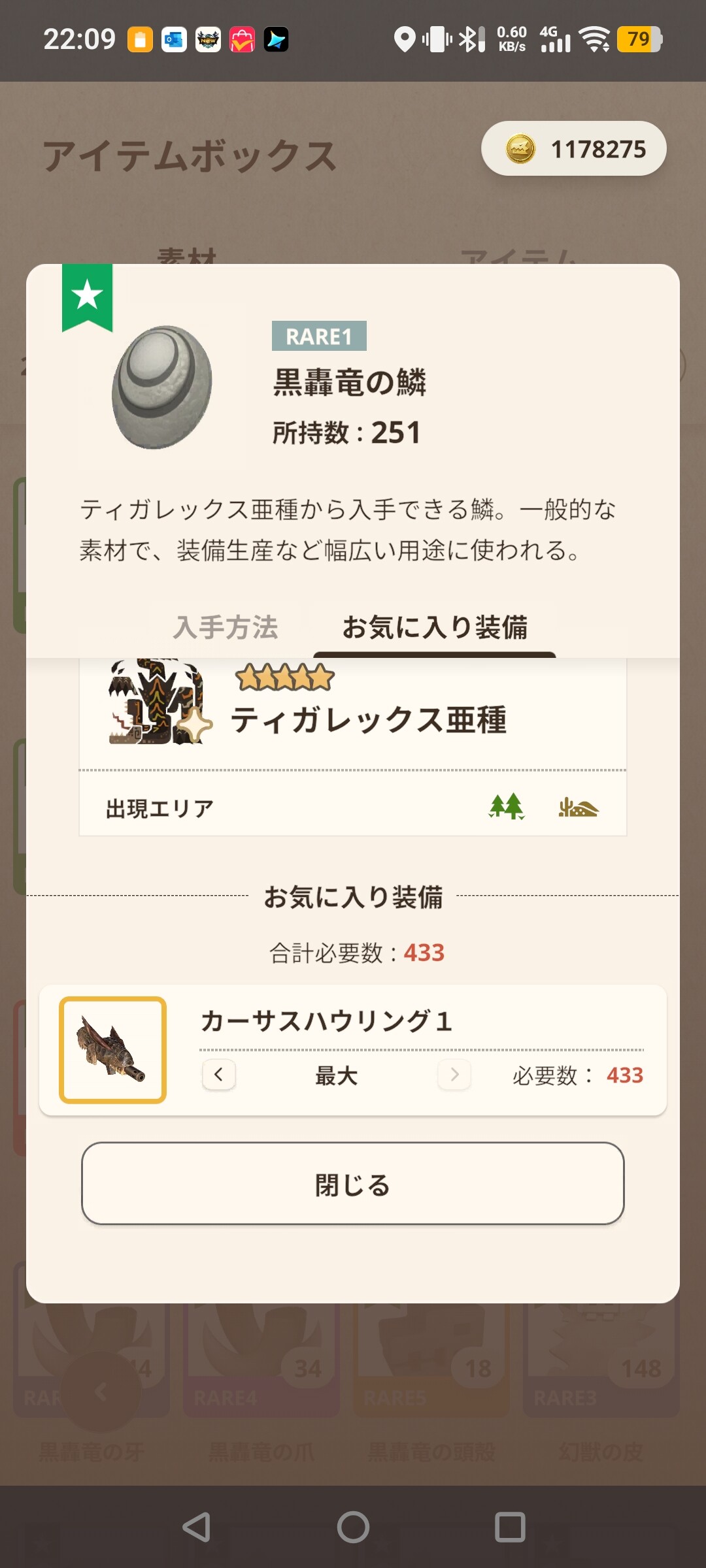Go back with system back button
The image size is (706, 1568).
(196, 1527)
